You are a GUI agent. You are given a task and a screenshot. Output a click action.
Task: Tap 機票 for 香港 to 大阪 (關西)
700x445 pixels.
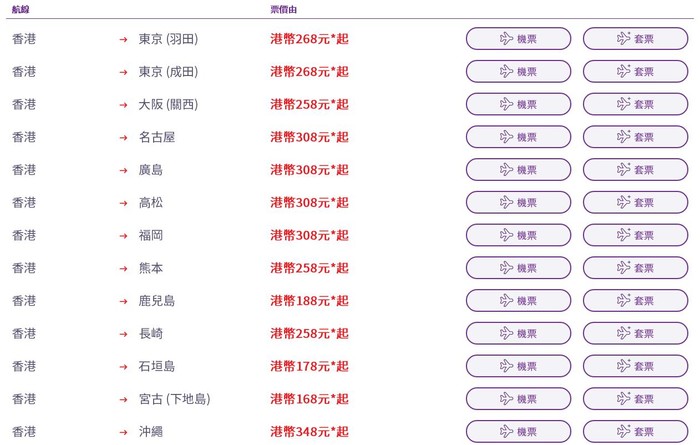[x=518, y=104]
